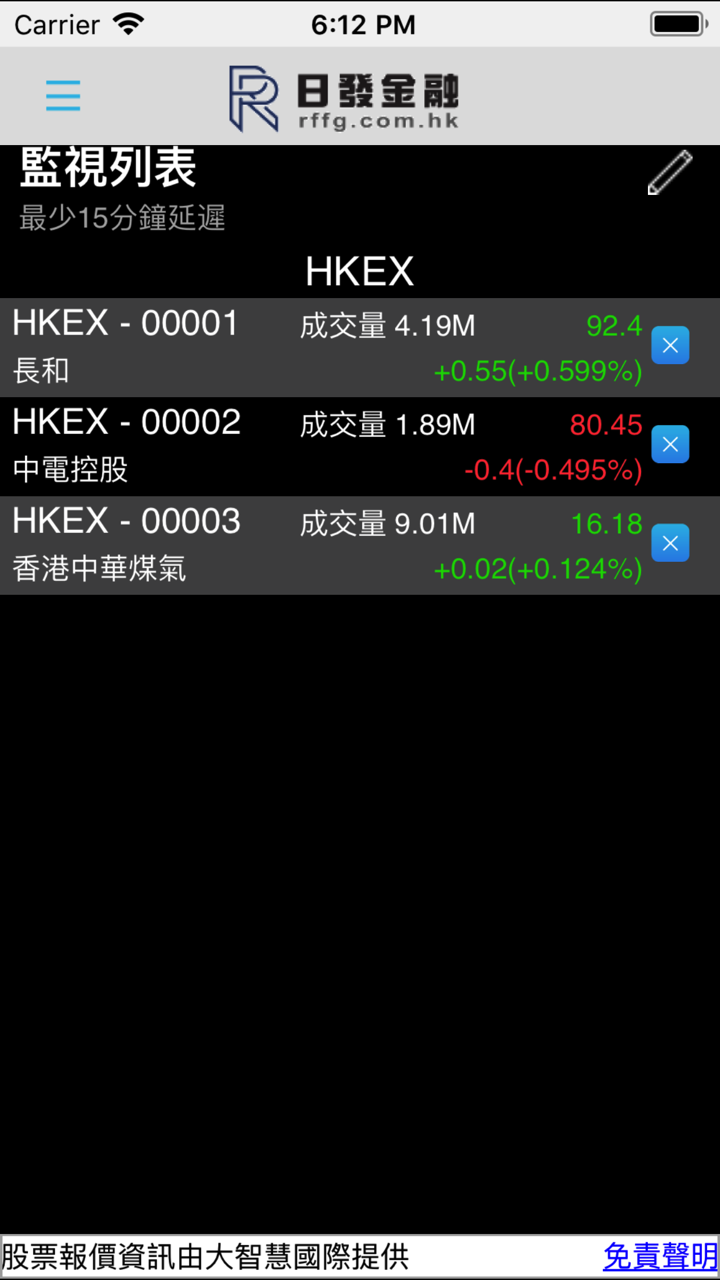The height and width of the screenshot is (1280, 720).
Task: Open the 免責聲明 disclaimer link
Action: [x=660, y=1256]
